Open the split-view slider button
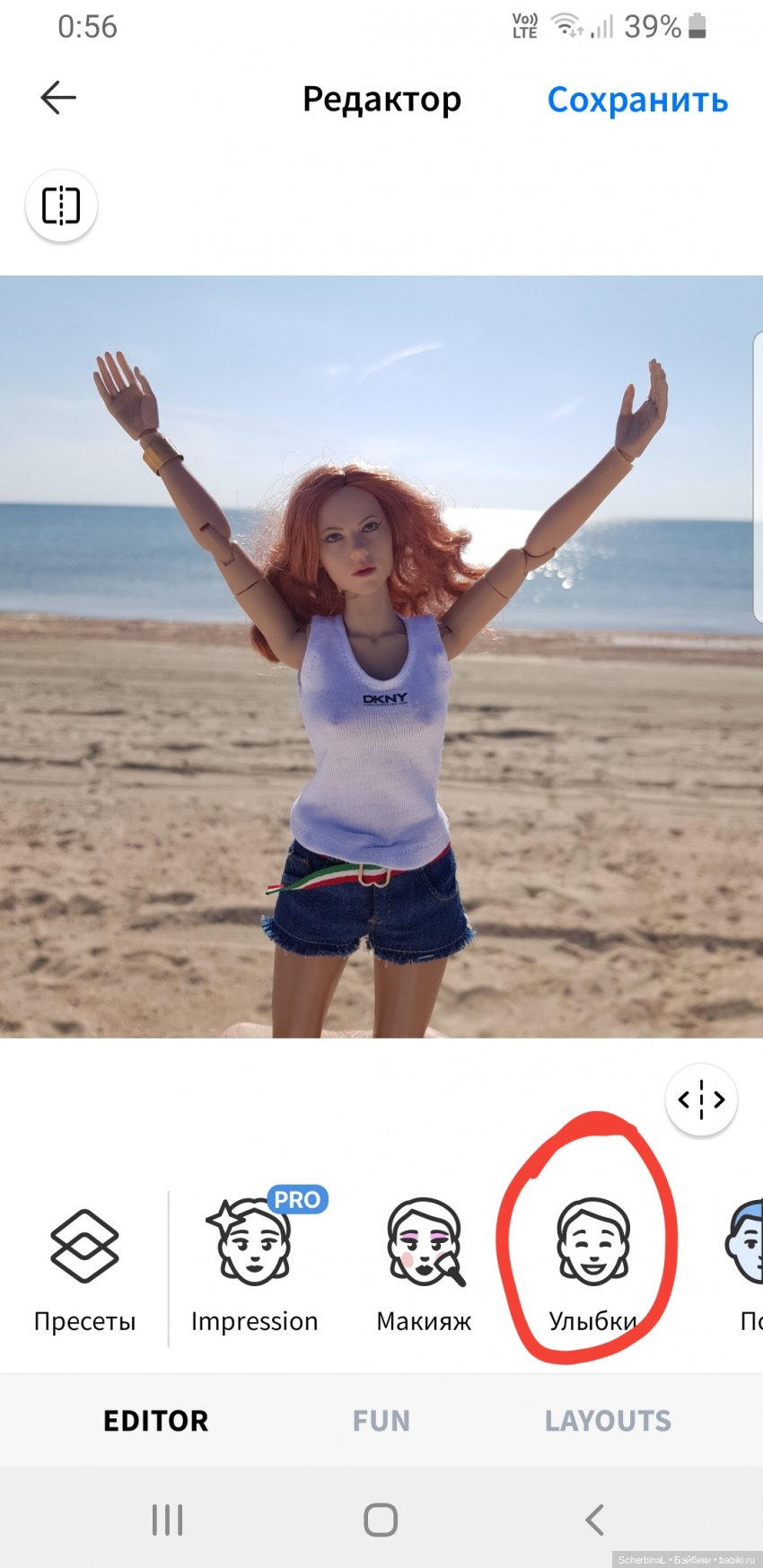The image size is (763, 1568). tap(701, 1099)
